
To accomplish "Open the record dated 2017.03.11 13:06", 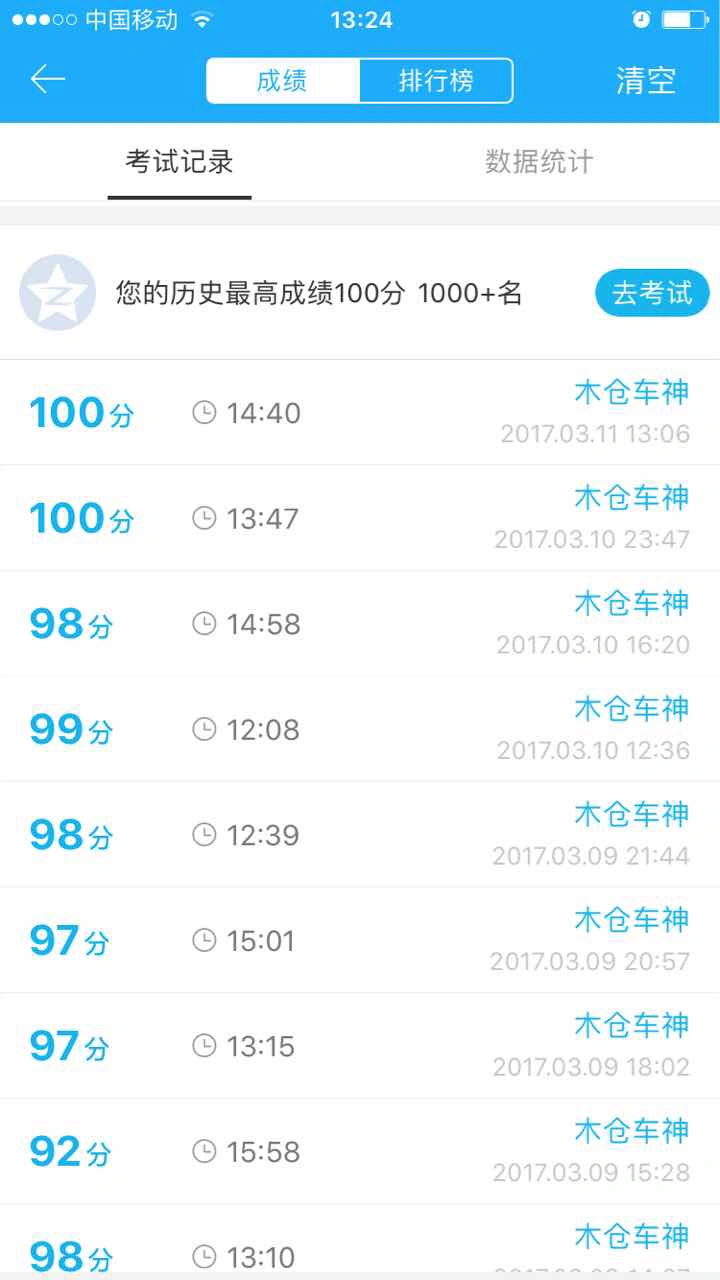I will tap(360, 412).
